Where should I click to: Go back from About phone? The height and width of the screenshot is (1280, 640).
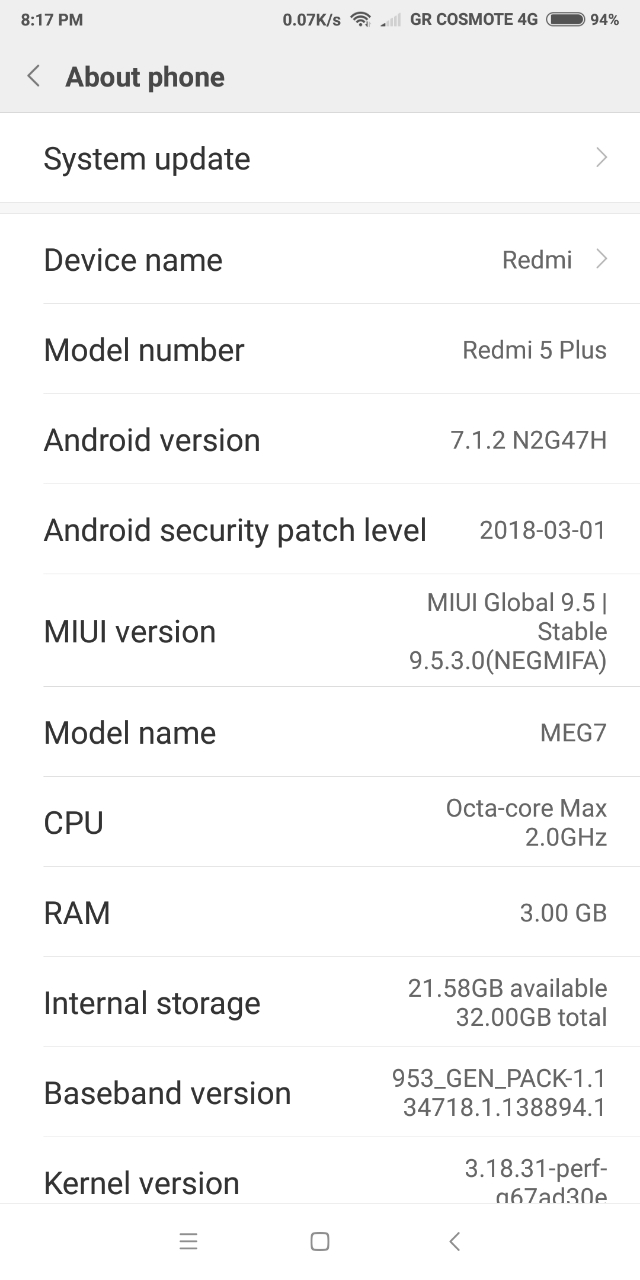point(34,77)
